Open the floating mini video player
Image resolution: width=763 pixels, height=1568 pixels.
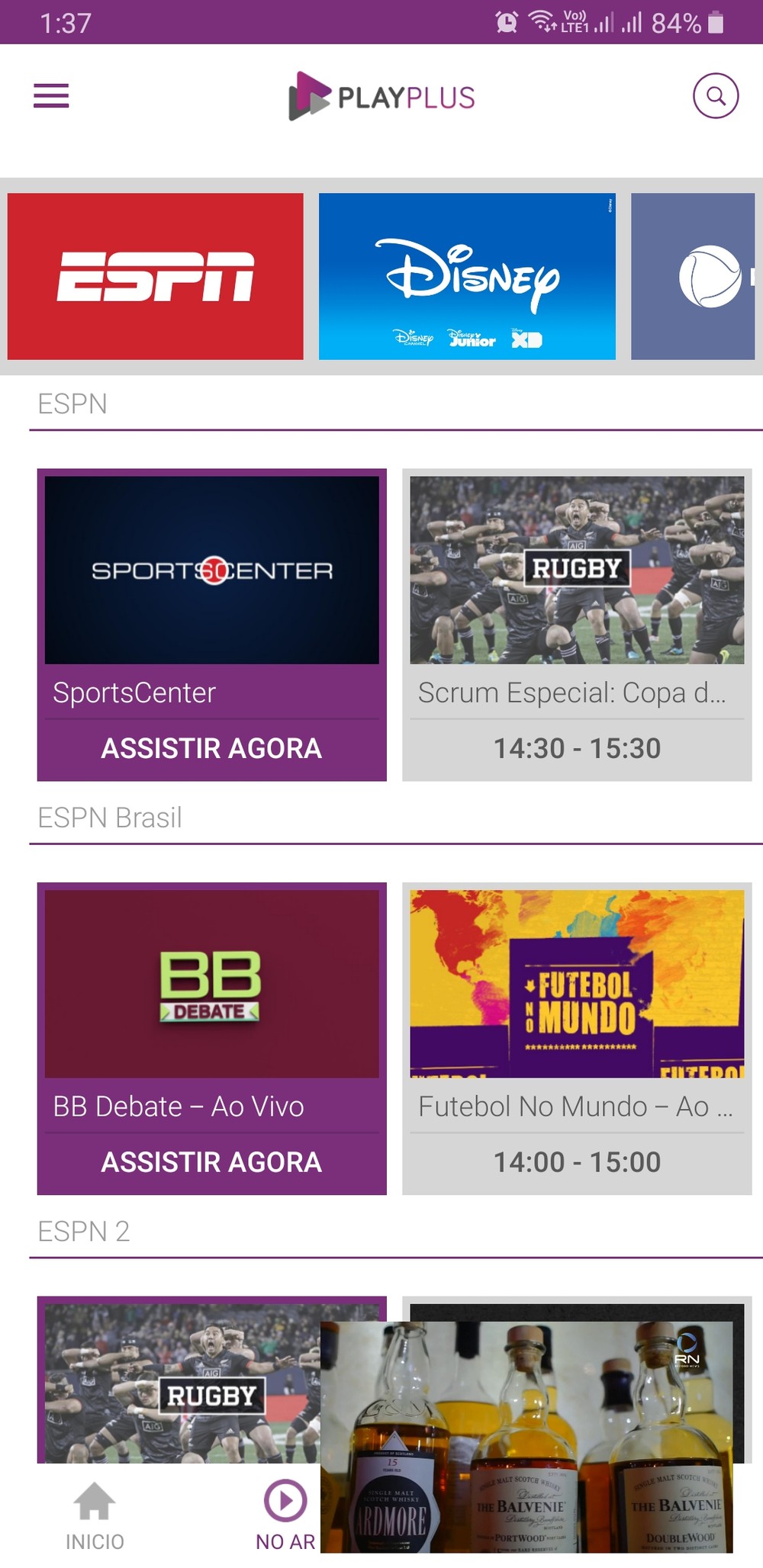pos(526,1438)
